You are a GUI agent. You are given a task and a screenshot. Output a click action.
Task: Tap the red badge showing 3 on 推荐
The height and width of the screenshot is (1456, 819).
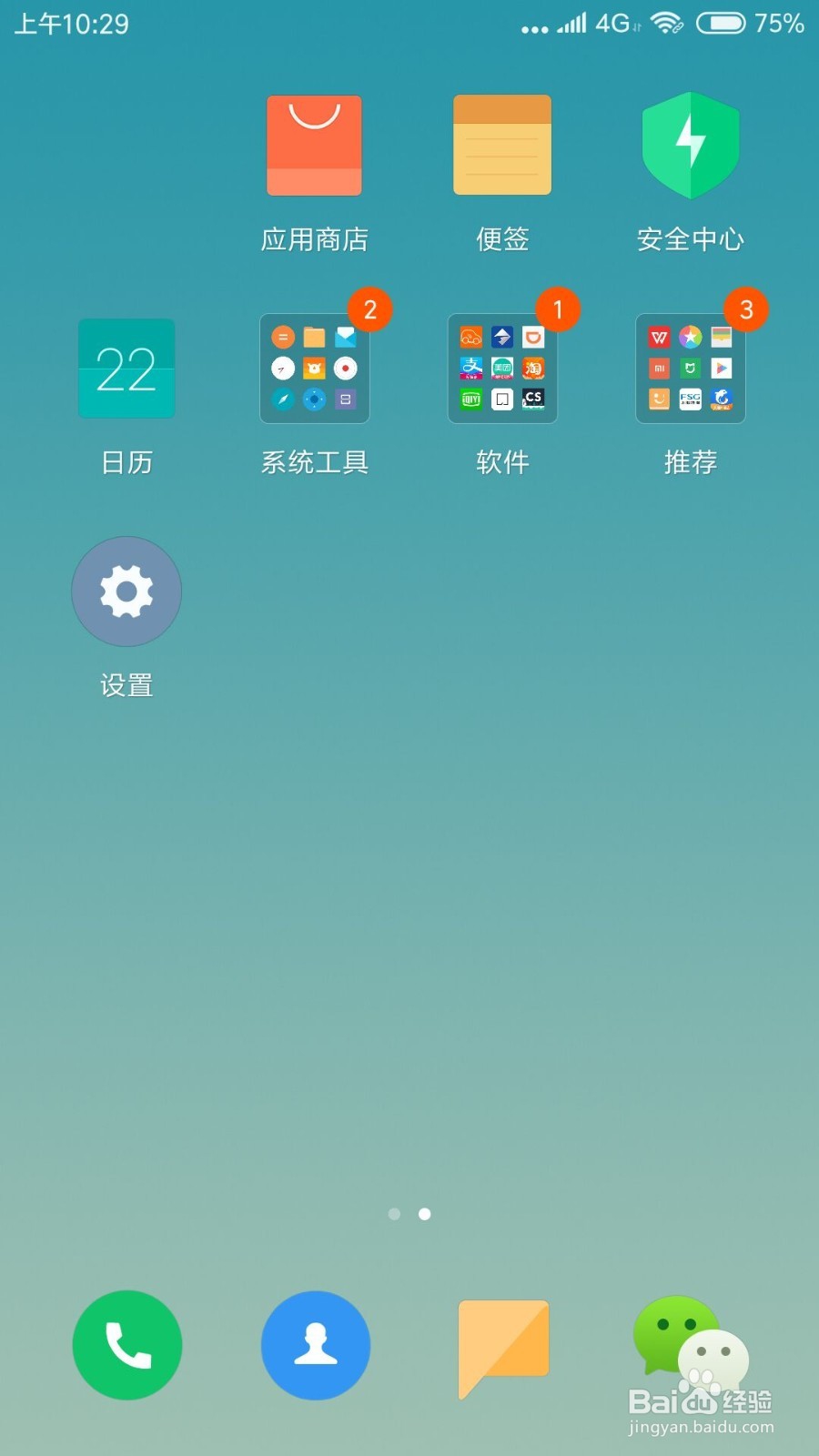(746, 309)
